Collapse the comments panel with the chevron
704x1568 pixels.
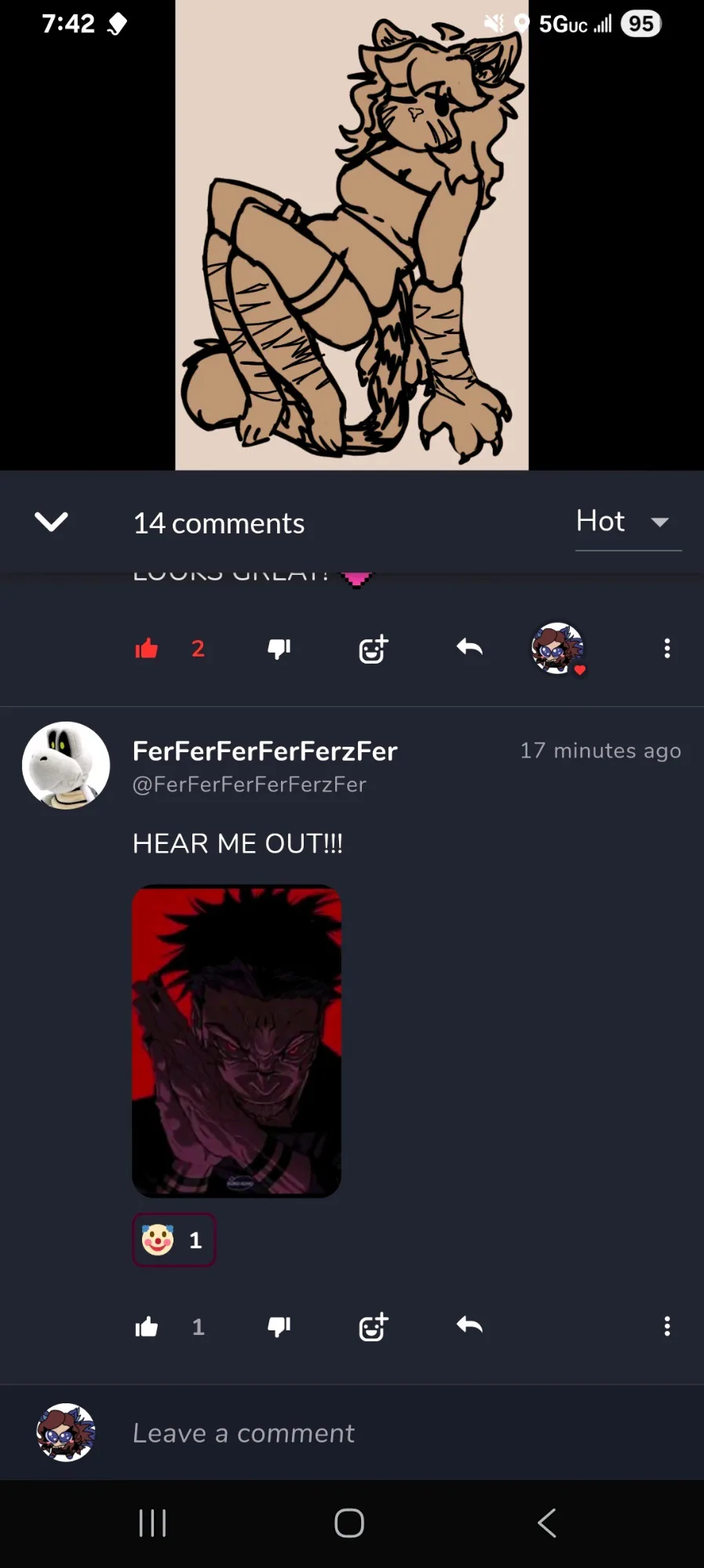coord(52,522)
